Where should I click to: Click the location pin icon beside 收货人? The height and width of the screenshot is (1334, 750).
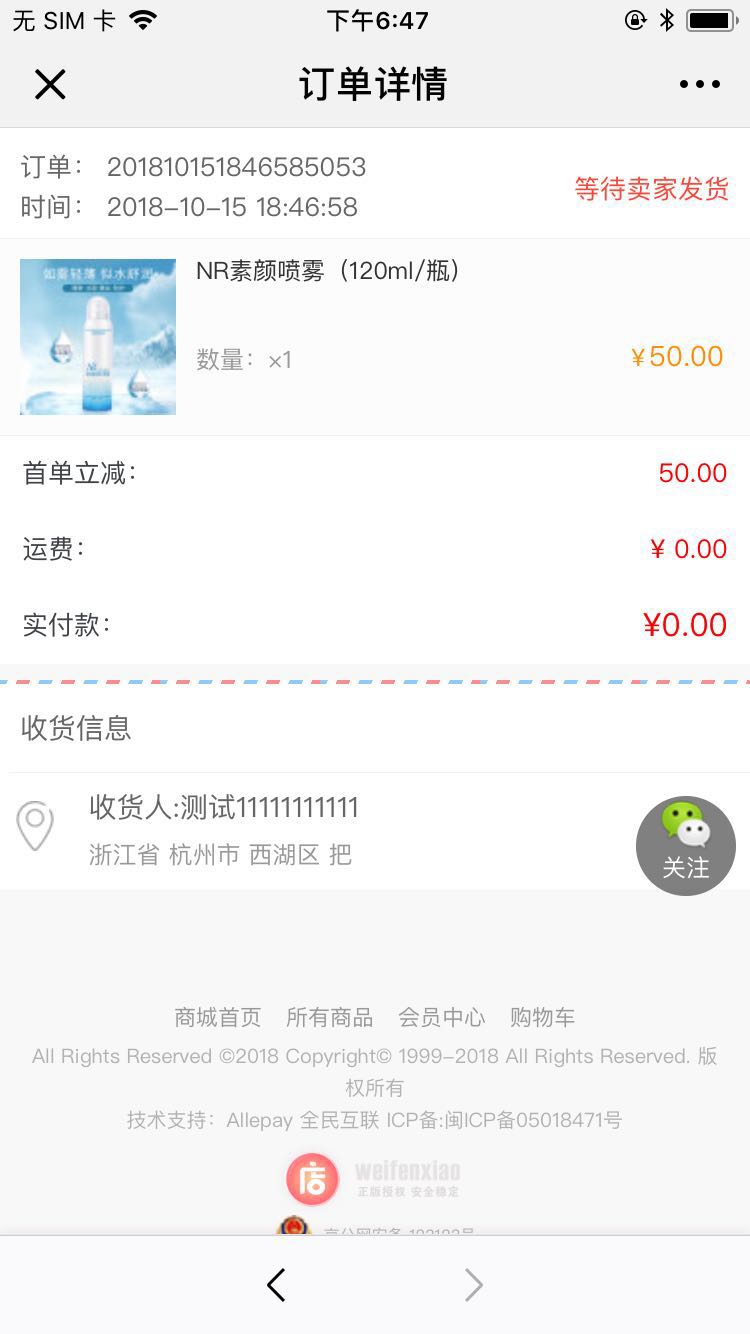[36, 825]
